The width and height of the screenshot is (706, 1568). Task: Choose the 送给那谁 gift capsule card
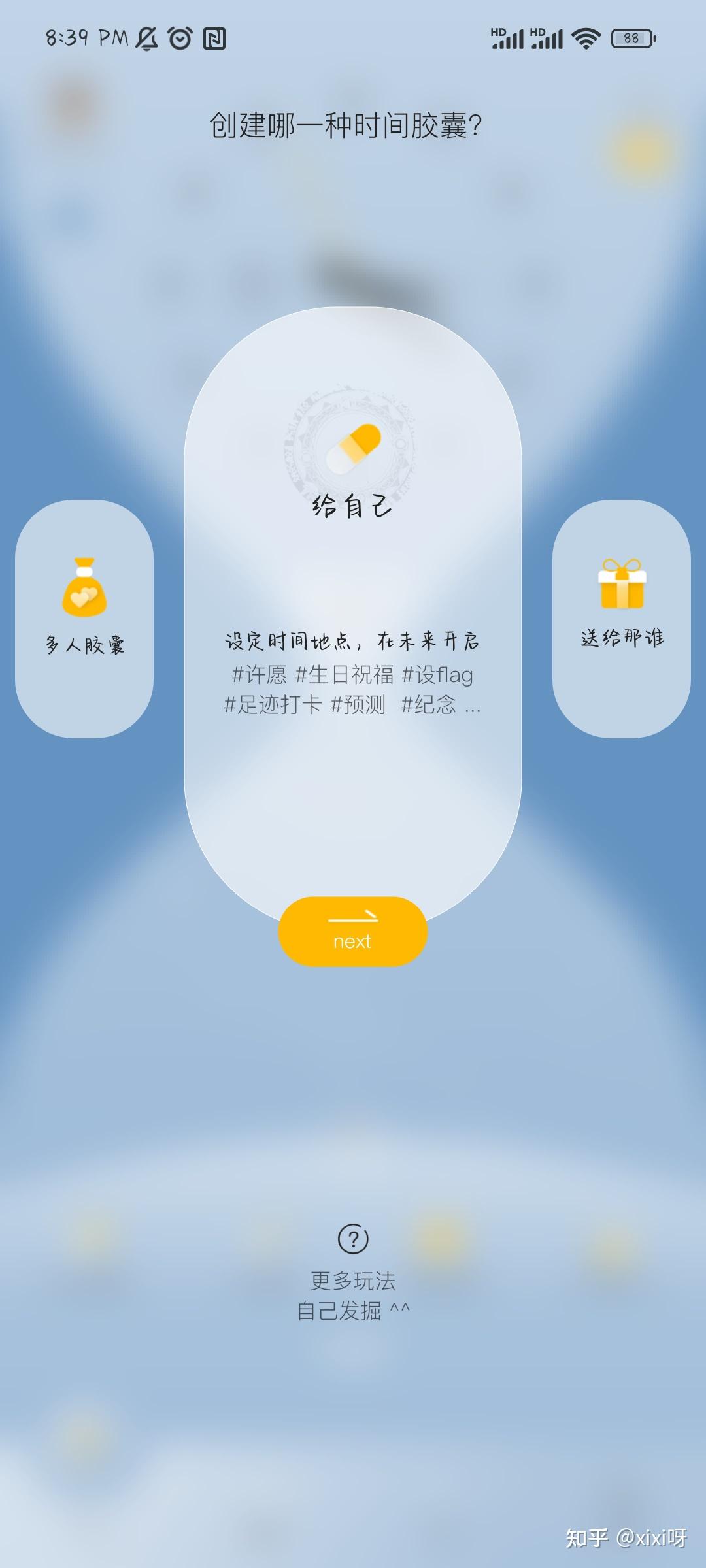pyautogui.click(x=622, y=619)
